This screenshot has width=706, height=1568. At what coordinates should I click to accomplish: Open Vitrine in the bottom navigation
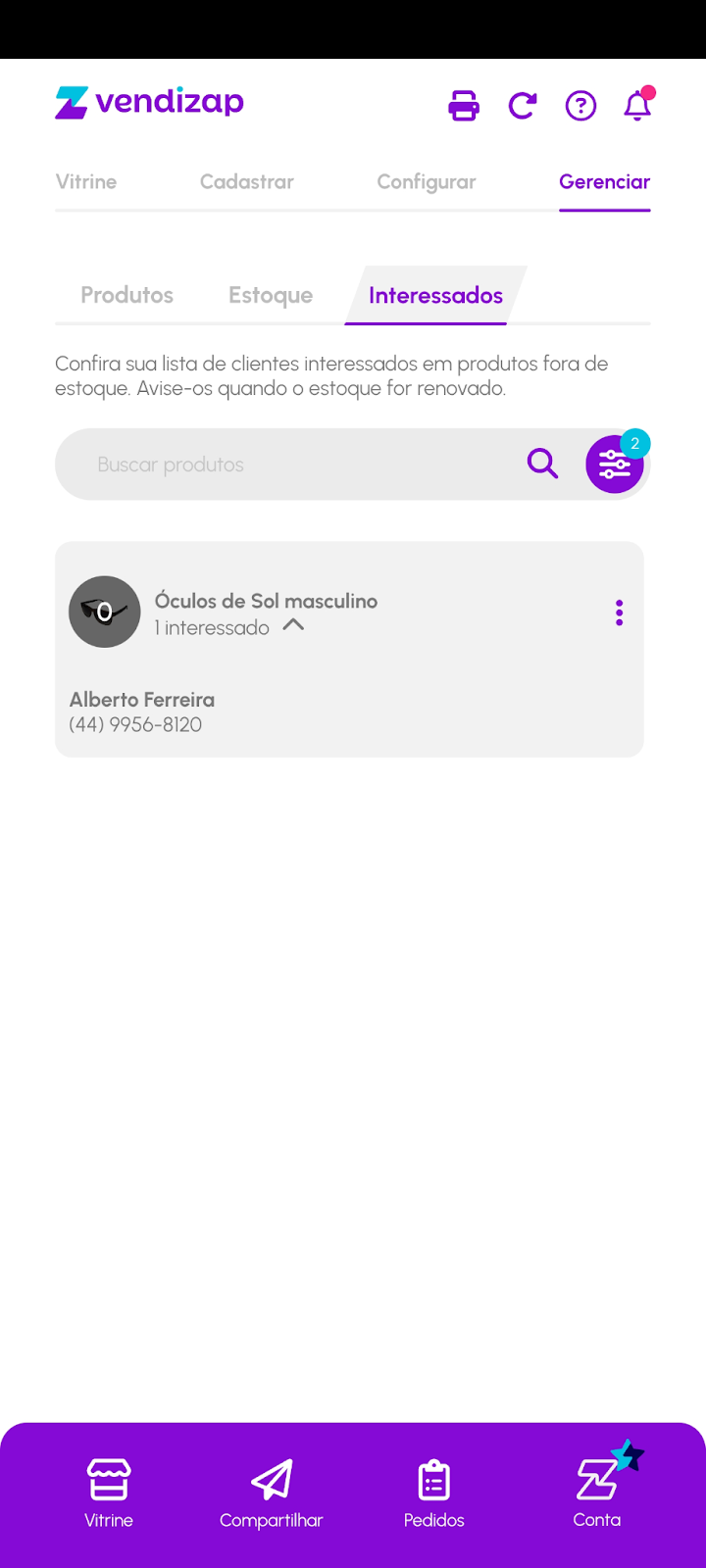click(x=109, y=1493)
